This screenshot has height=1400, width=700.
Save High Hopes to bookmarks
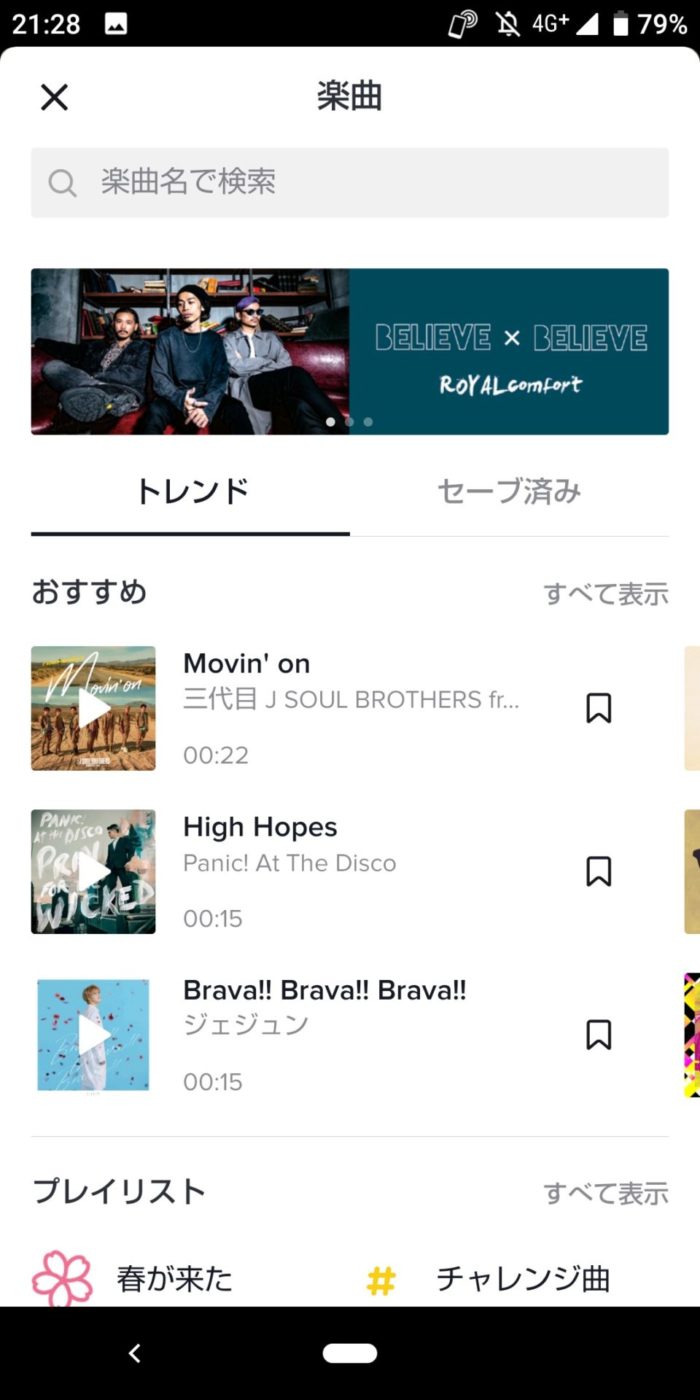tap(598, 871)
